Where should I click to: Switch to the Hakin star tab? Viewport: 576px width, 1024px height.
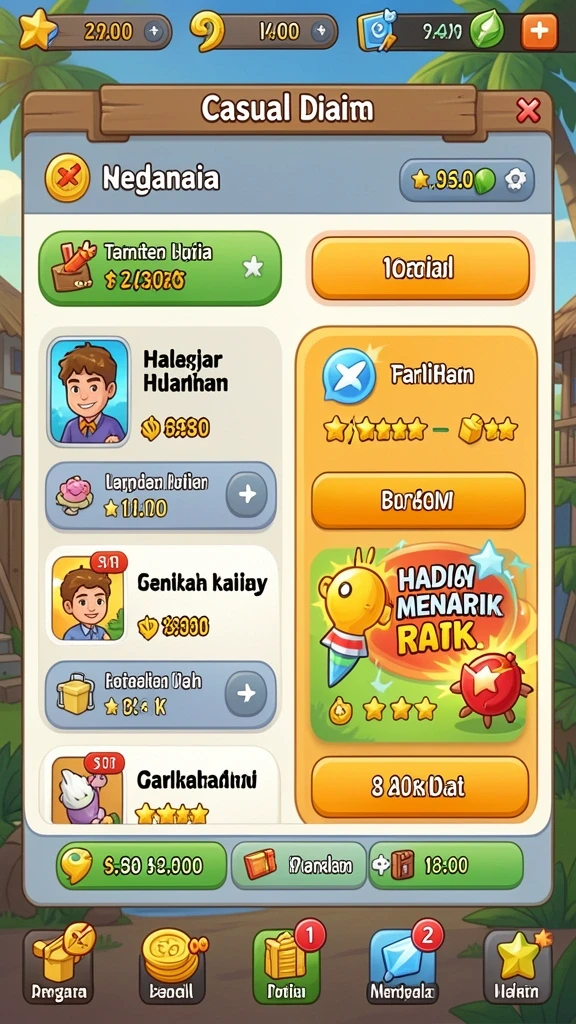point(517,967)
